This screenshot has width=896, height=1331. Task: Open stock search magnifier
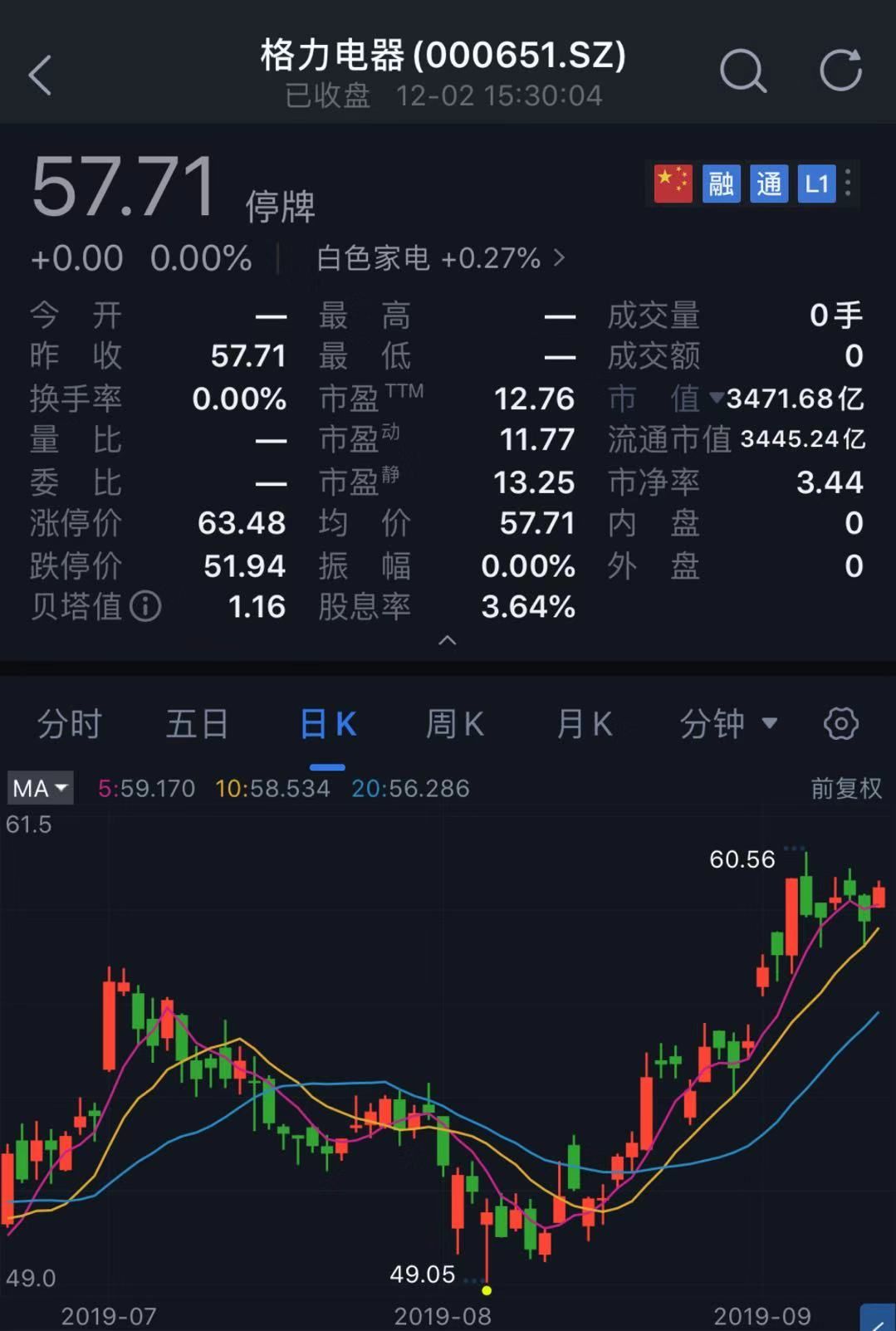tap(742, 72)
